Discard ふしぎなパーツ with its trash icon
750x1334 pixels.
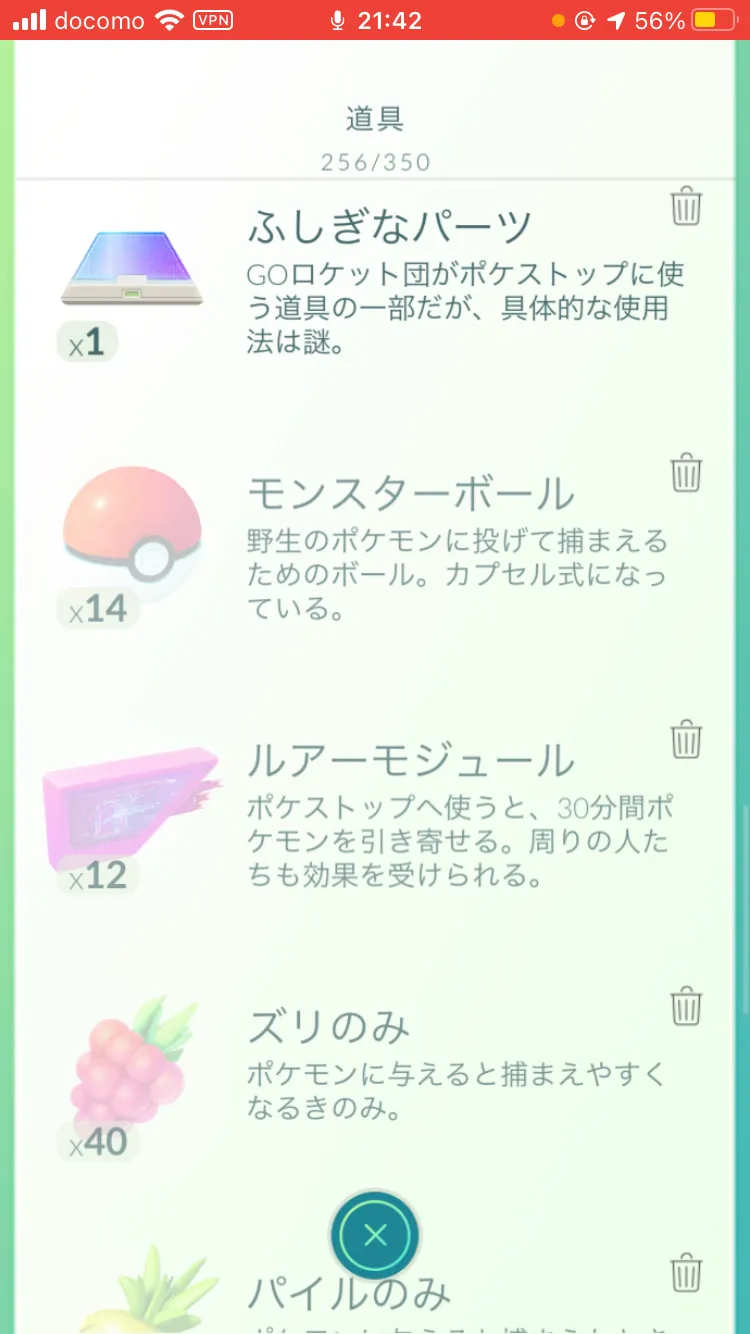(686, 206)
